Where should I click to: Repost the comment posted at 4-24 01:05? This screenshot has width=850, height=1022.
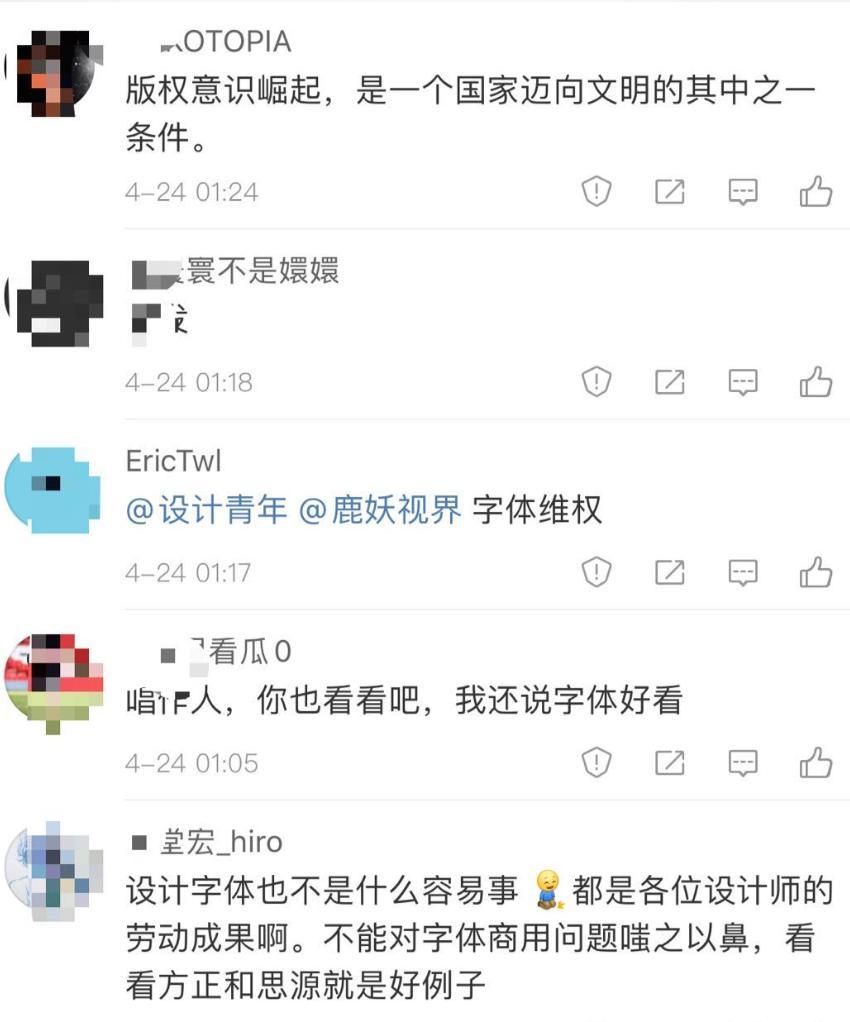pos(669,763)
